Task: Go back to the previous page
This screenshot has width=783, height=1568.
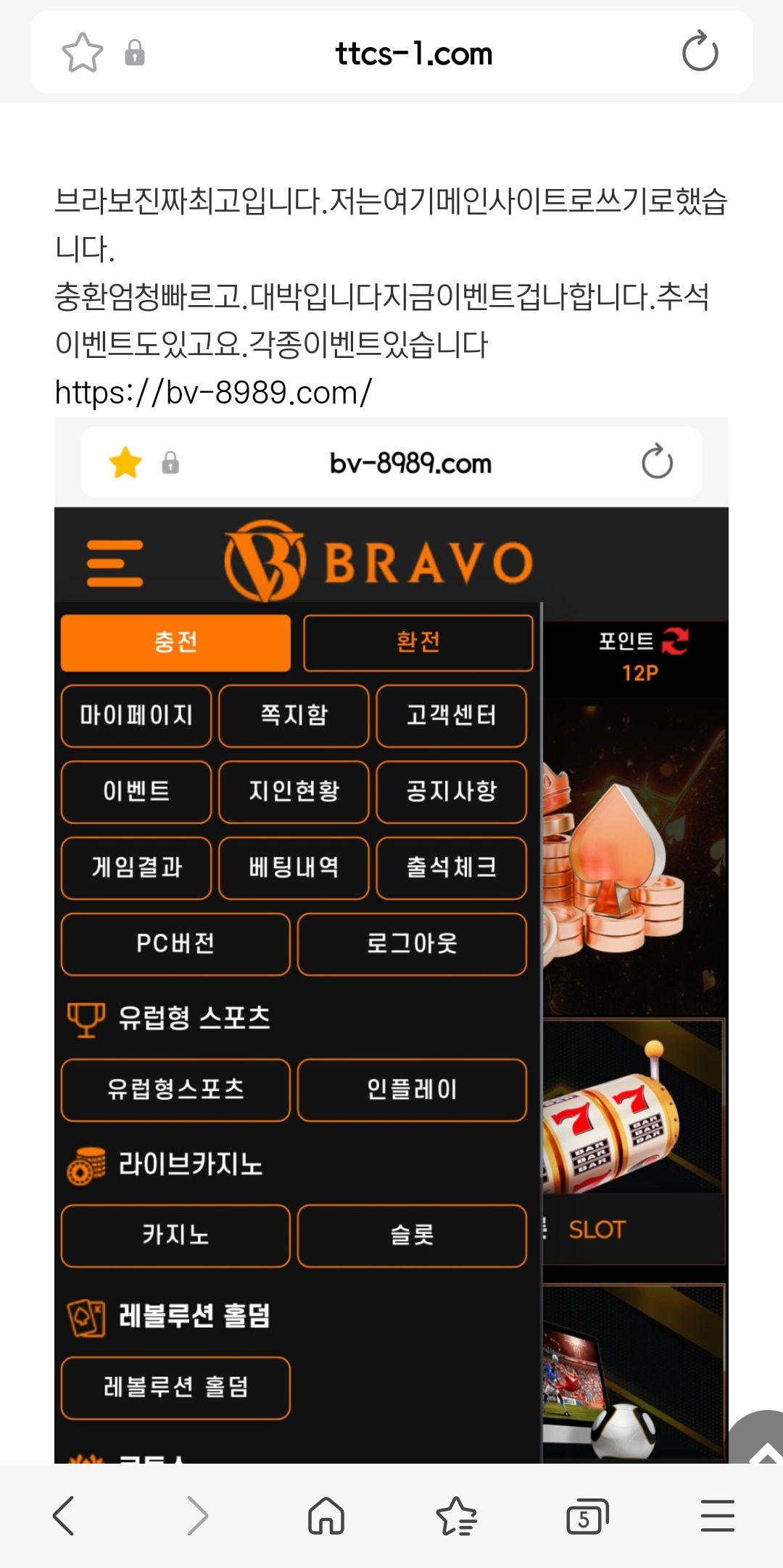Action: coord(64,1516)
